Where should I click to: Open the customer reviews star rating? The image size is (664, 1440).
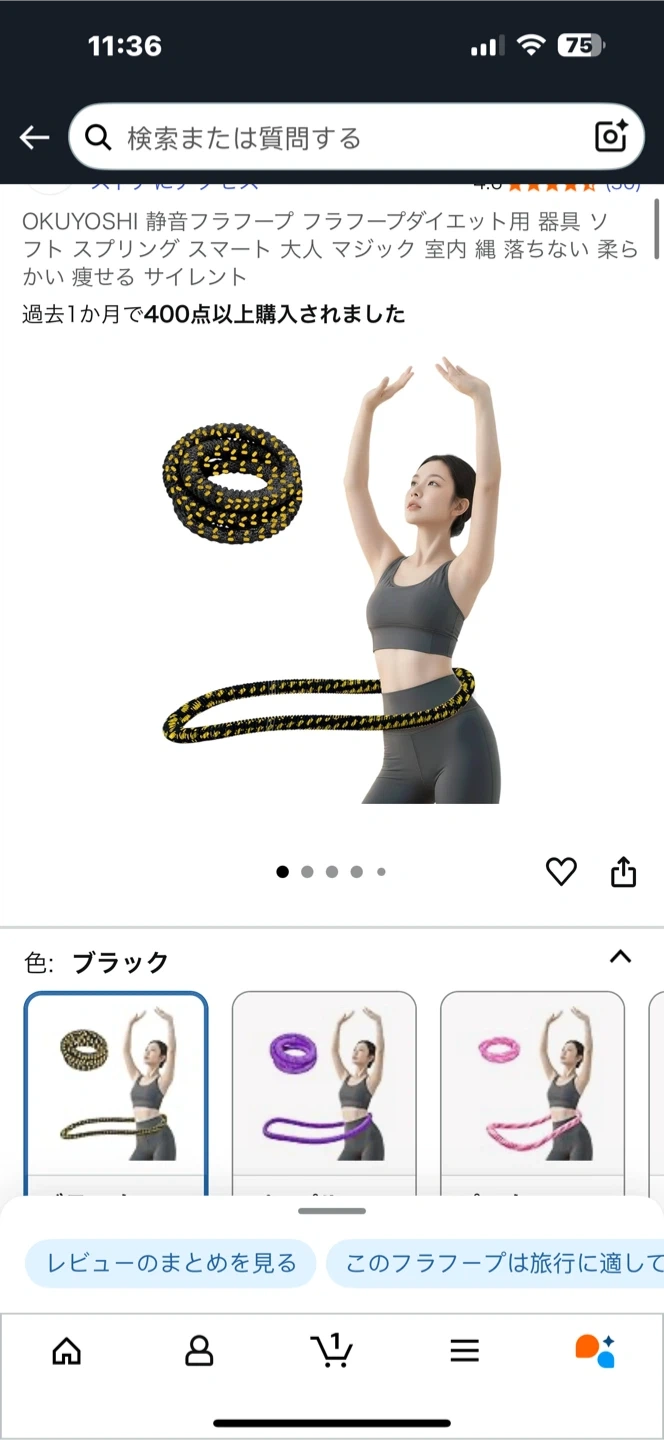click(x=552, y=187)
